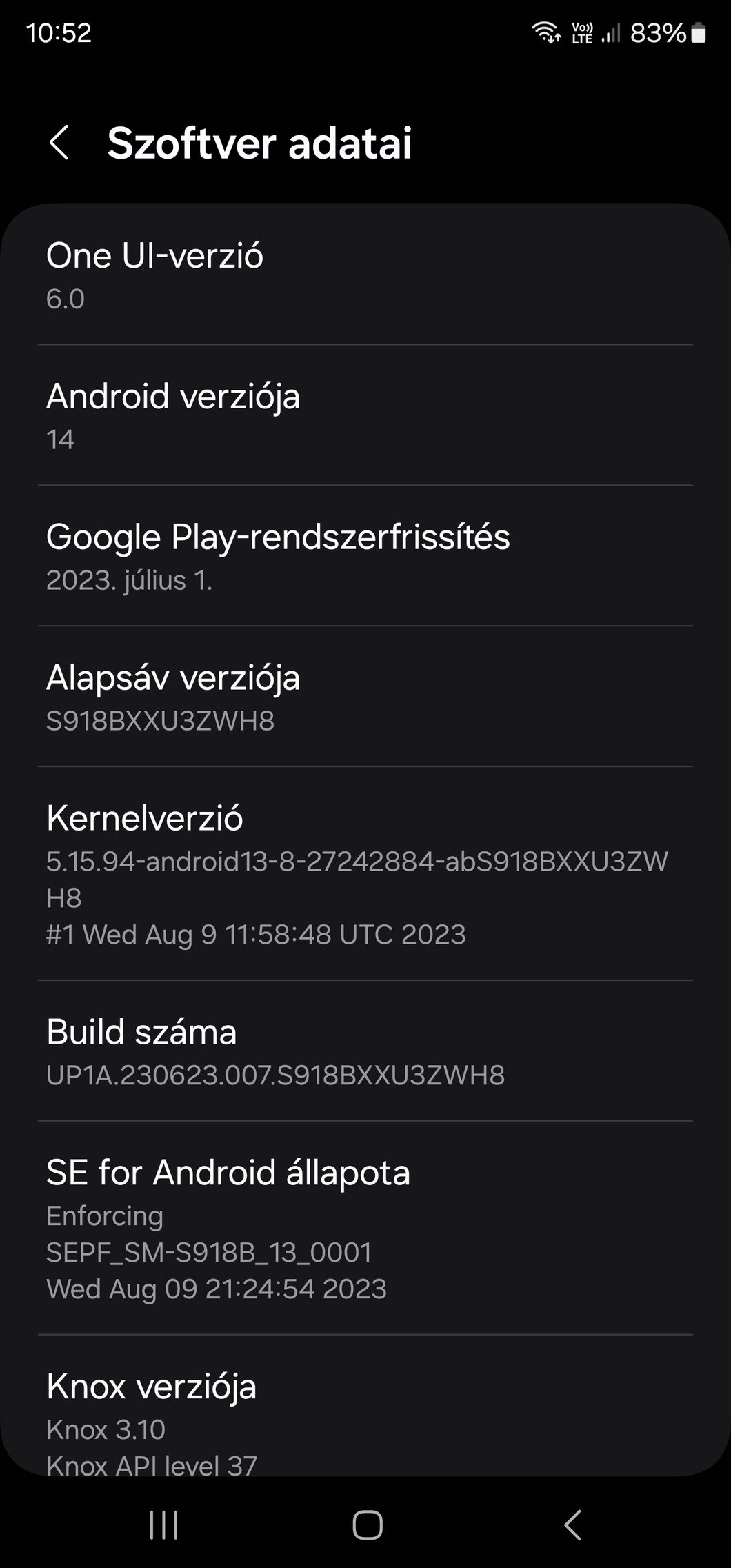Image resolution: width=731 pixels, height=1568 pixels.
Task: Open Google Play-rendszerfrissítés
Action: tap(365, 557)
